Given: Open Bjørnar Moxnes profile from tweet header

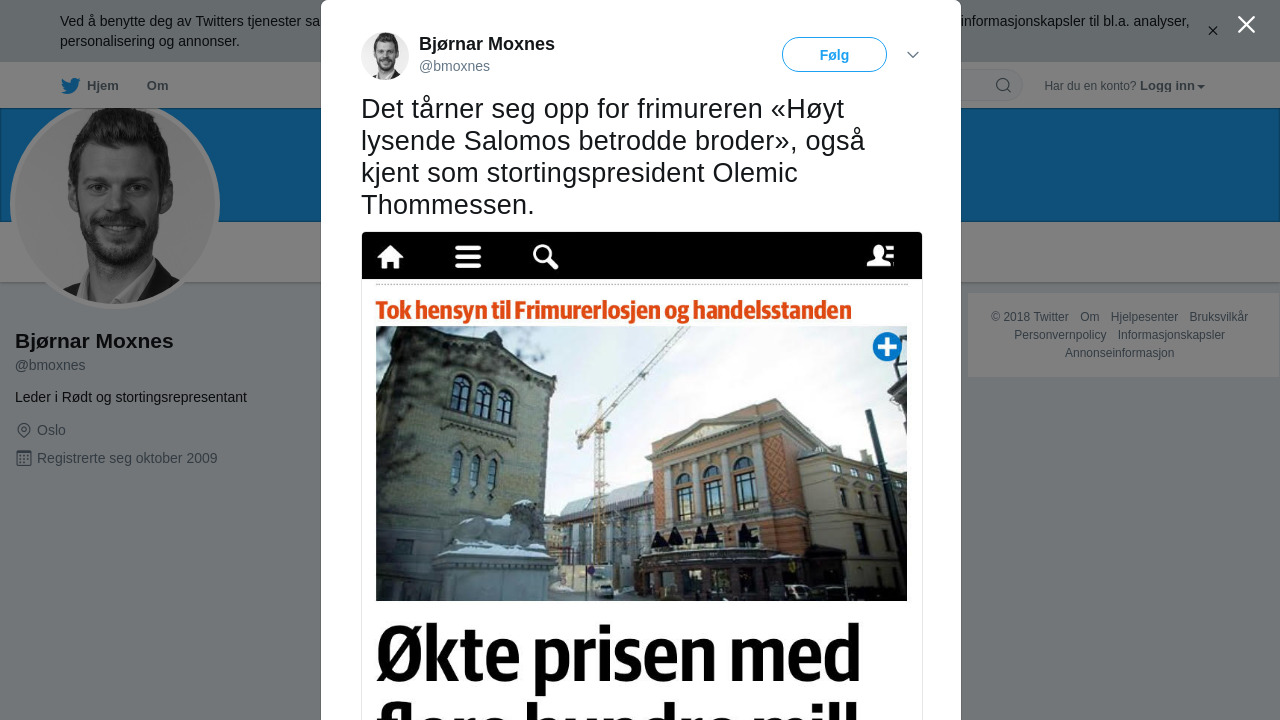Looking at the screenshot, I should (486, 45).
